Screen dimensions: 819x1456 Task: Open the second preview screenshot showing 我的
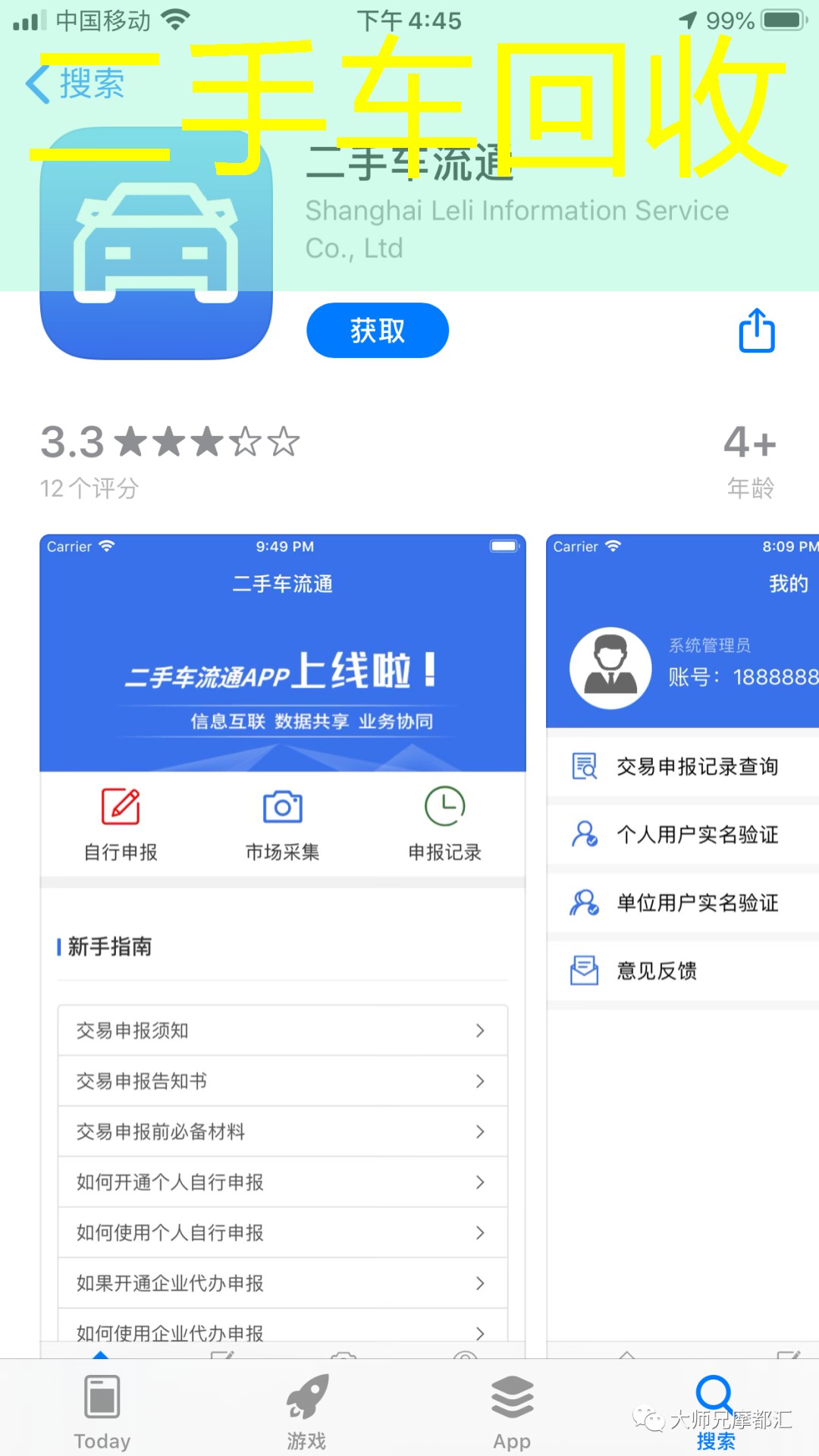tap(682, 940)
